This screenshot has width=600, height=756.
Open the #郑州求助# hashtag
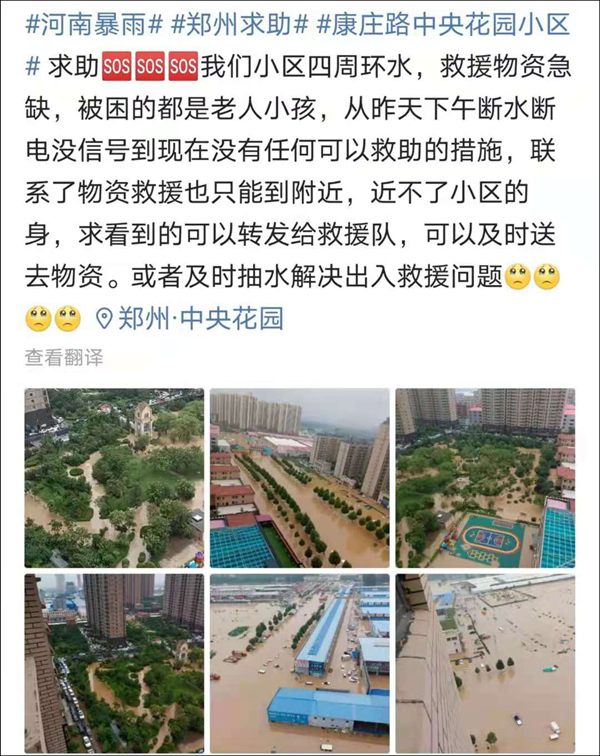[240, 24]
